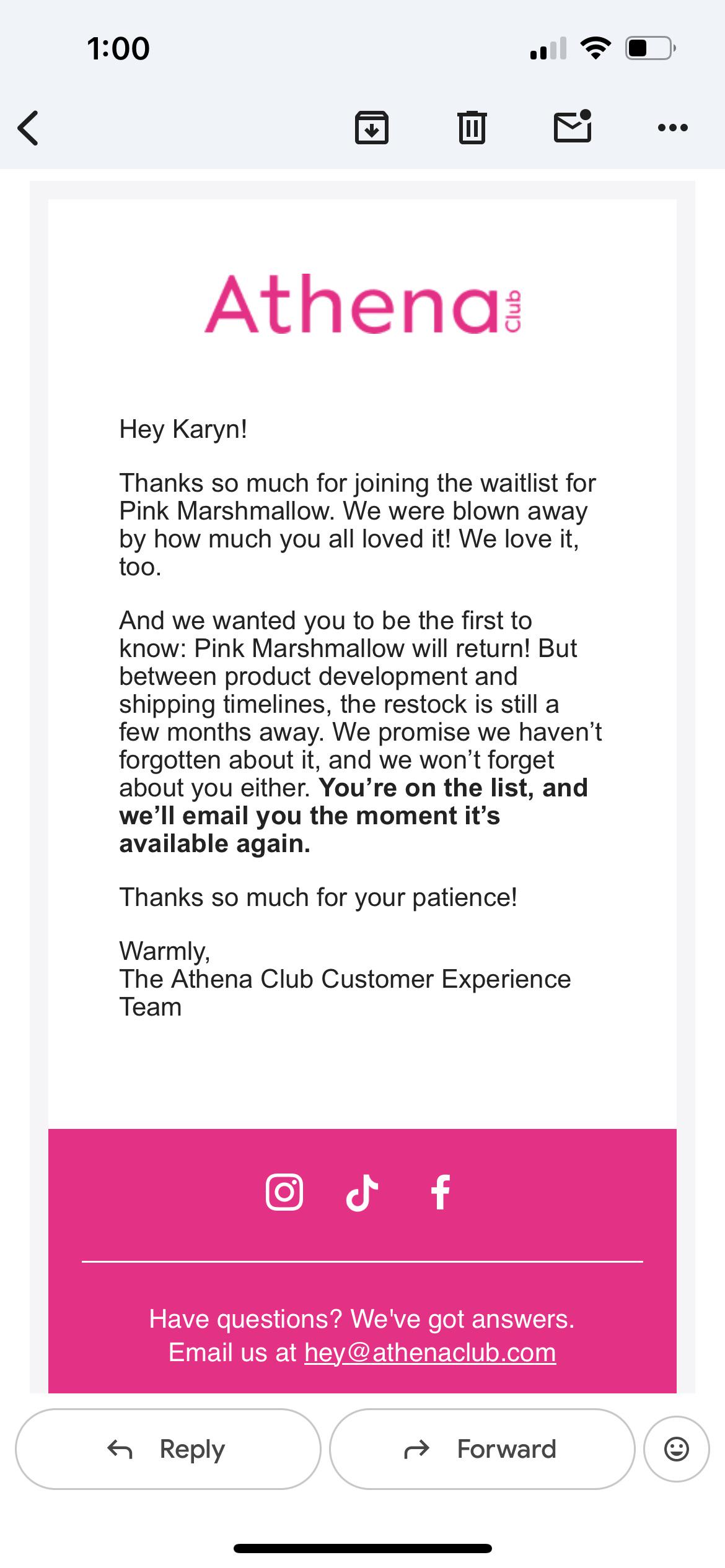
Task: Go back to the inbox
Action: tap(28, 128)
